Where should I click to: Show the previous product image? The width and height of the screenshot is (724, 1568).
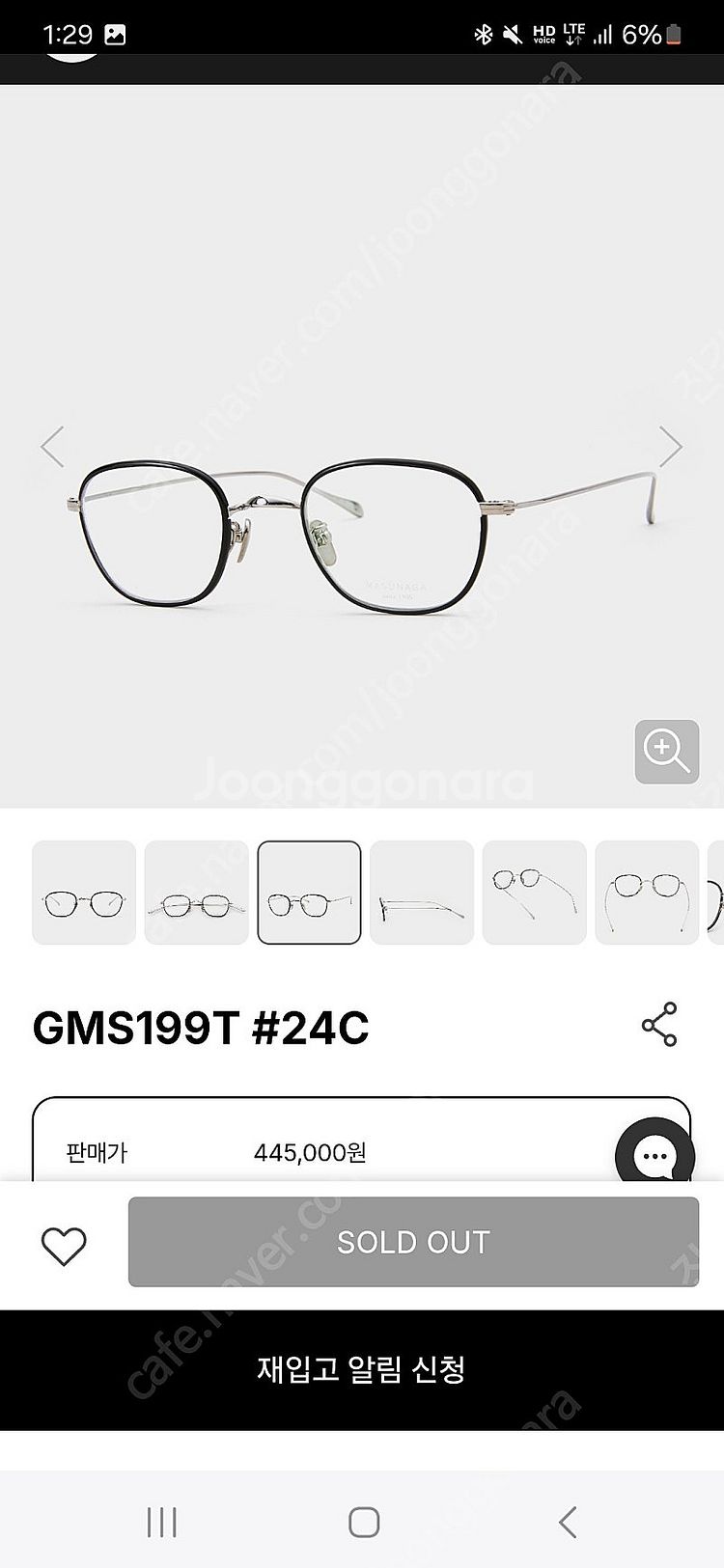pos(52,447)
